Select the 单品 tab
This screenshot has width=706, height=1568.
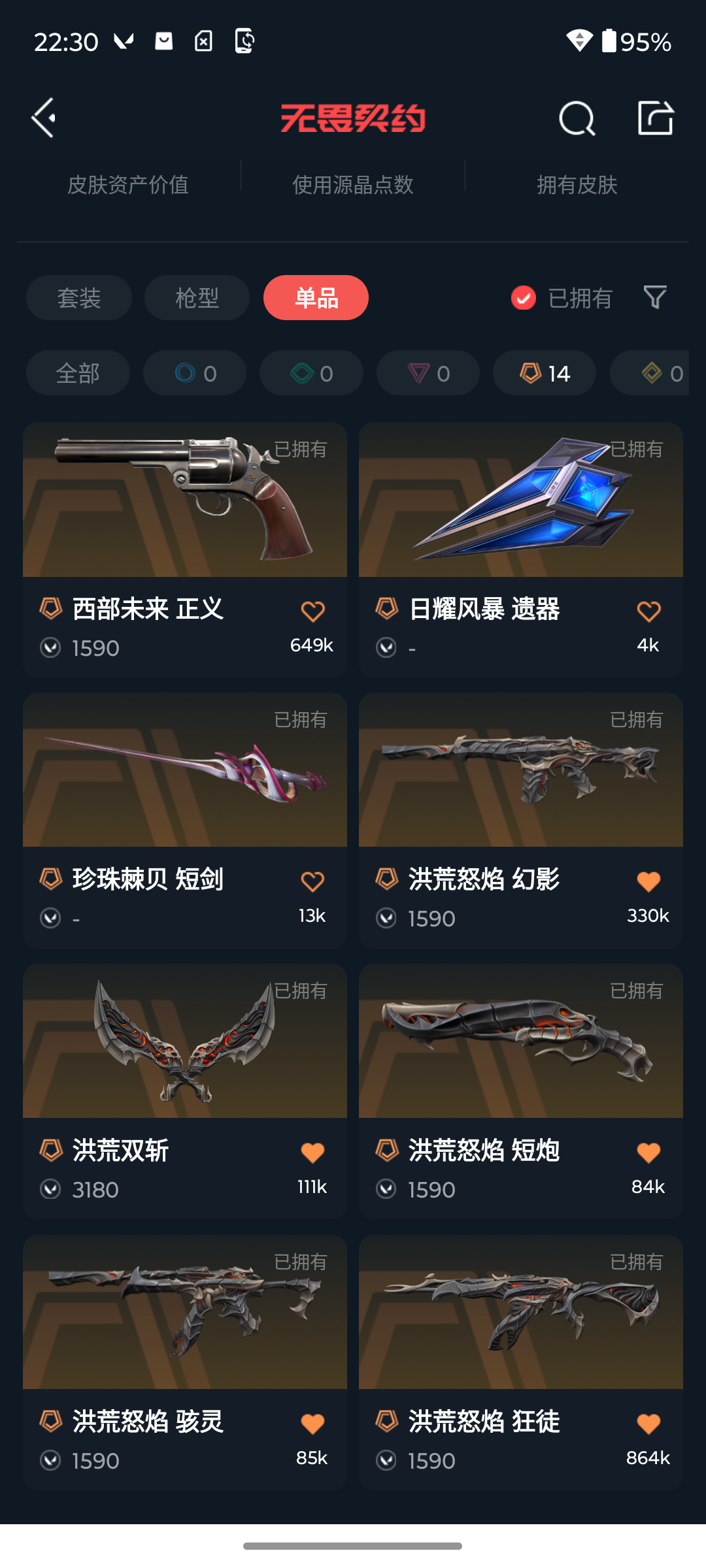click(316, 298)
